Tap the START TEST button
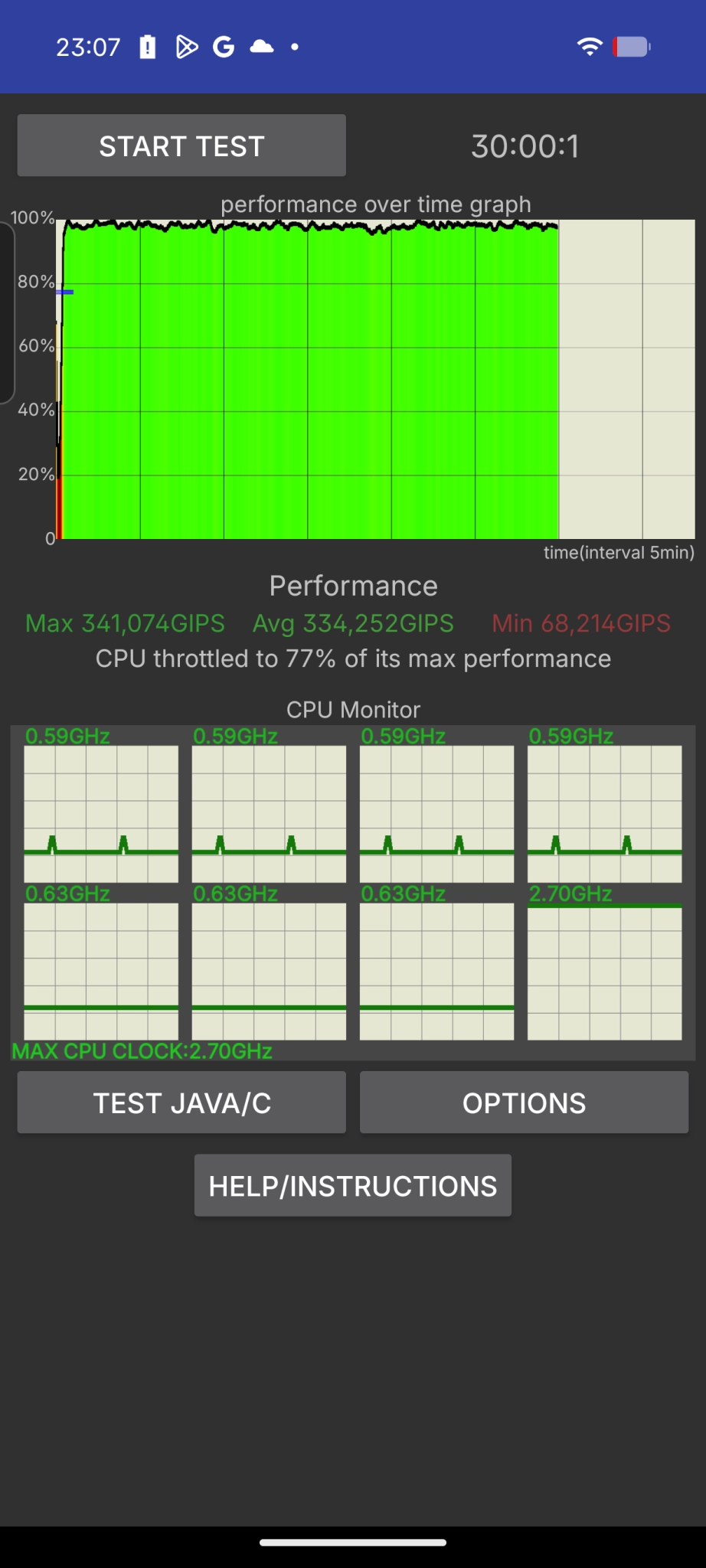The width and height of the screenshot is (706, 1568). point(181,145)
